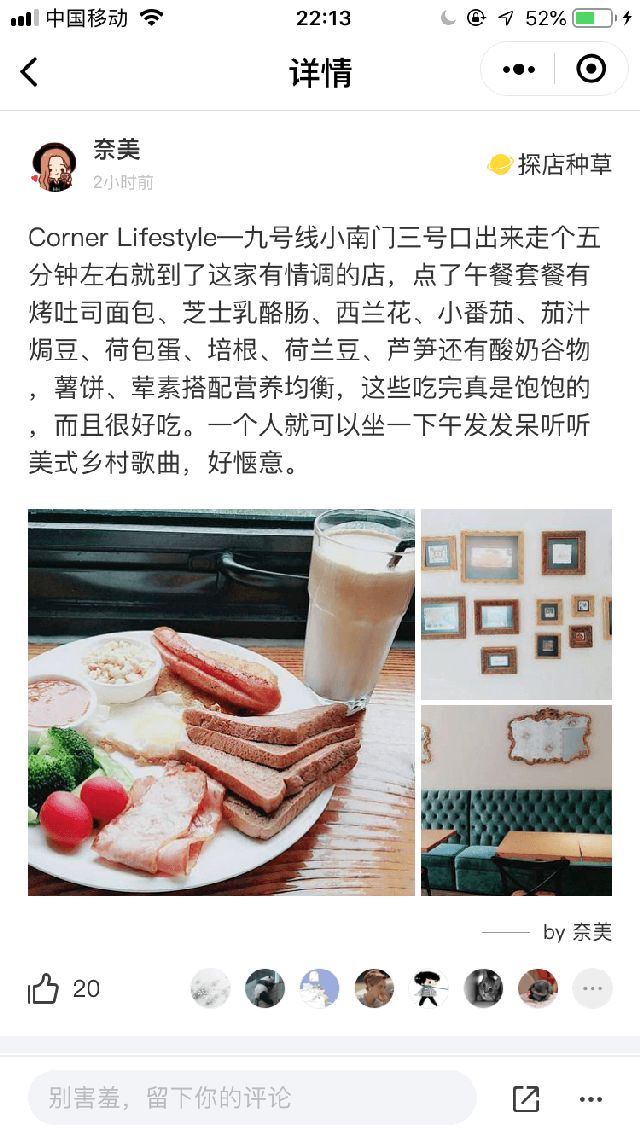Screen dimensions: 640x1138
Task: View the breakfast plate photo
Action: click(x=221, y=702)
